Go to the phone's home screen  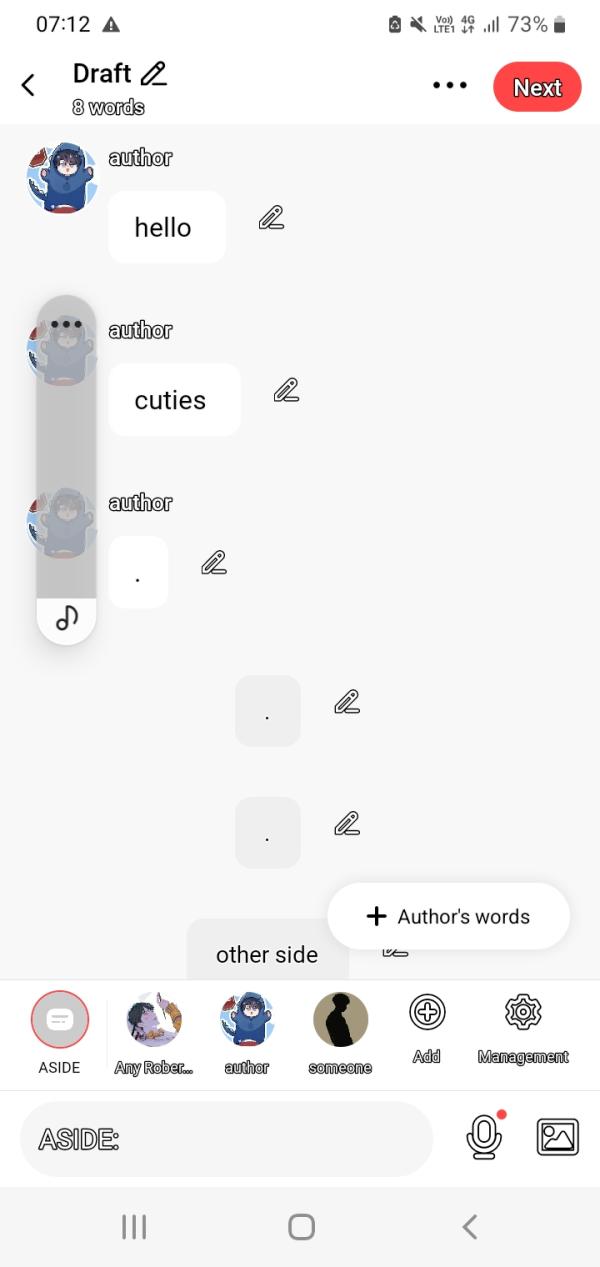click(301, 1227)
